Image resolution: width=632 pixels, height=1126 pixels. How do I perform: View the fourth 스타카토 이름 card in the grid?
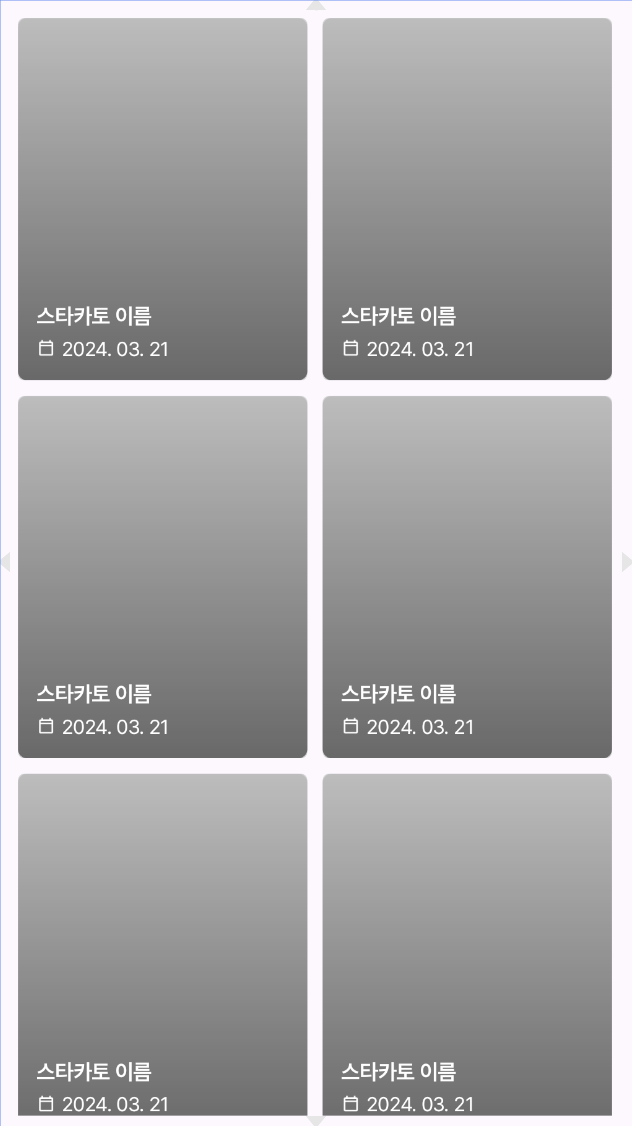467,577
